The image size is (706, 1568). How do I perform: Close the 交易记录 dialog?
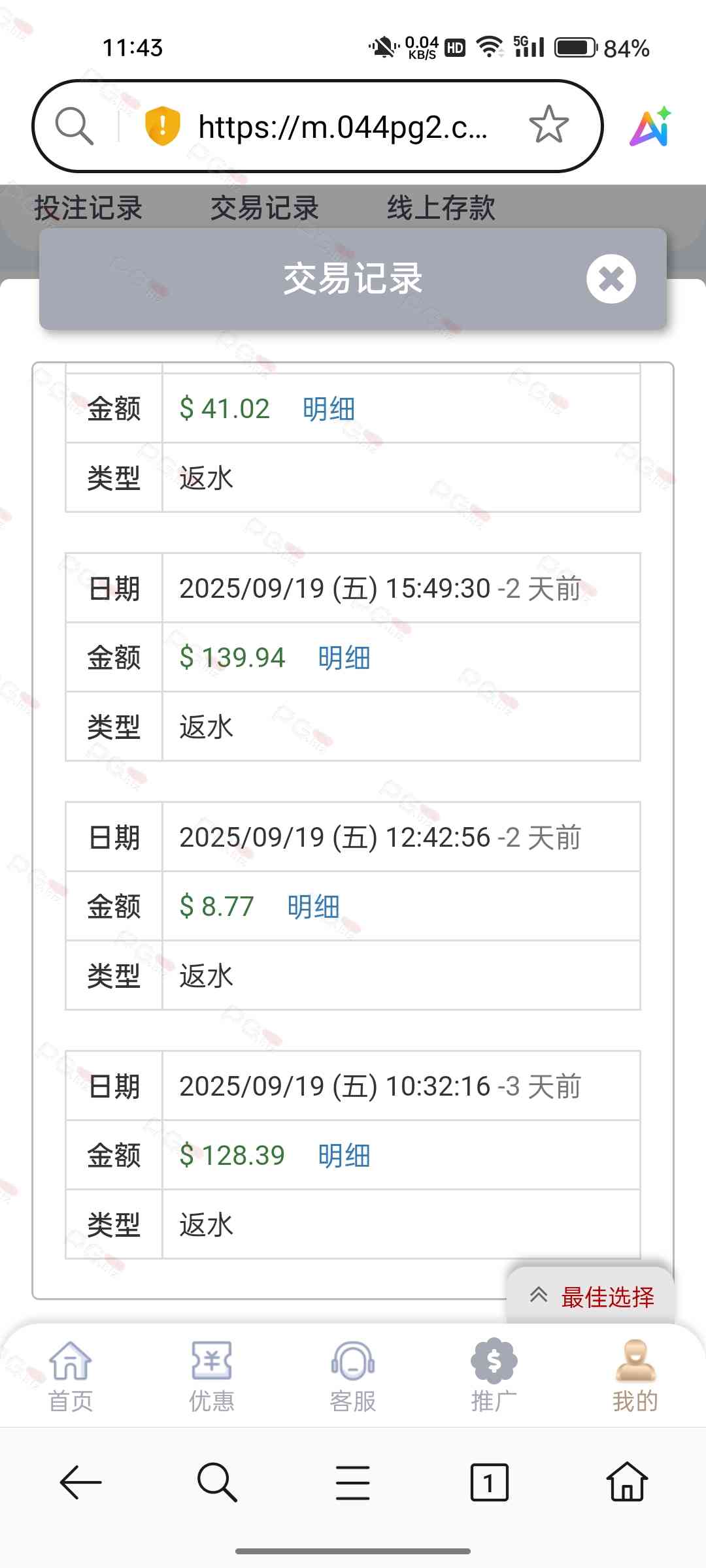[x=611, y=279]
